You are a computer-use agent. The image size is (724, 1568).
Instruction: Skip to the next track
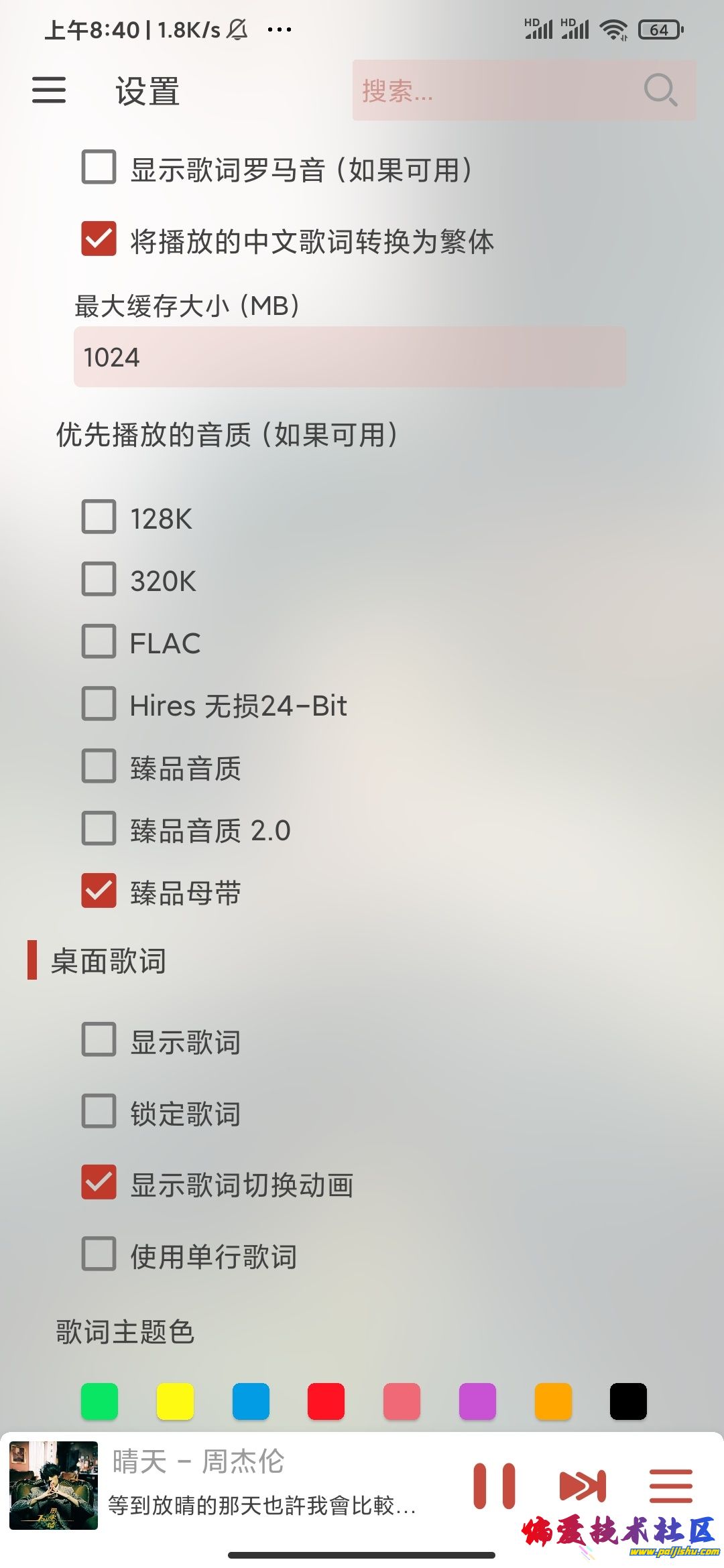pos(582,1486)
